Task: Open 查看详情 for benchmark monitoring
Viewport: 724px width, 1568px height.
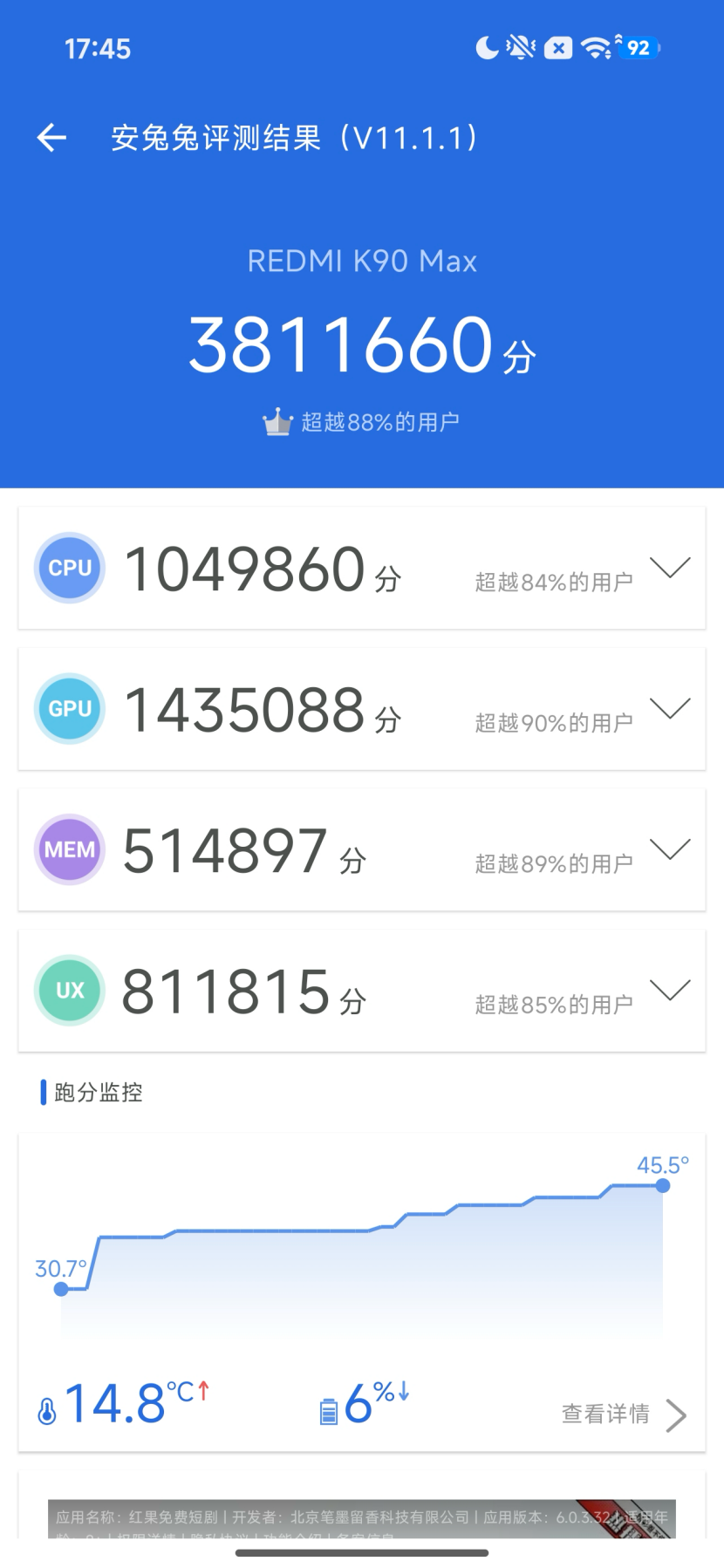Action: coord(623,1414)
